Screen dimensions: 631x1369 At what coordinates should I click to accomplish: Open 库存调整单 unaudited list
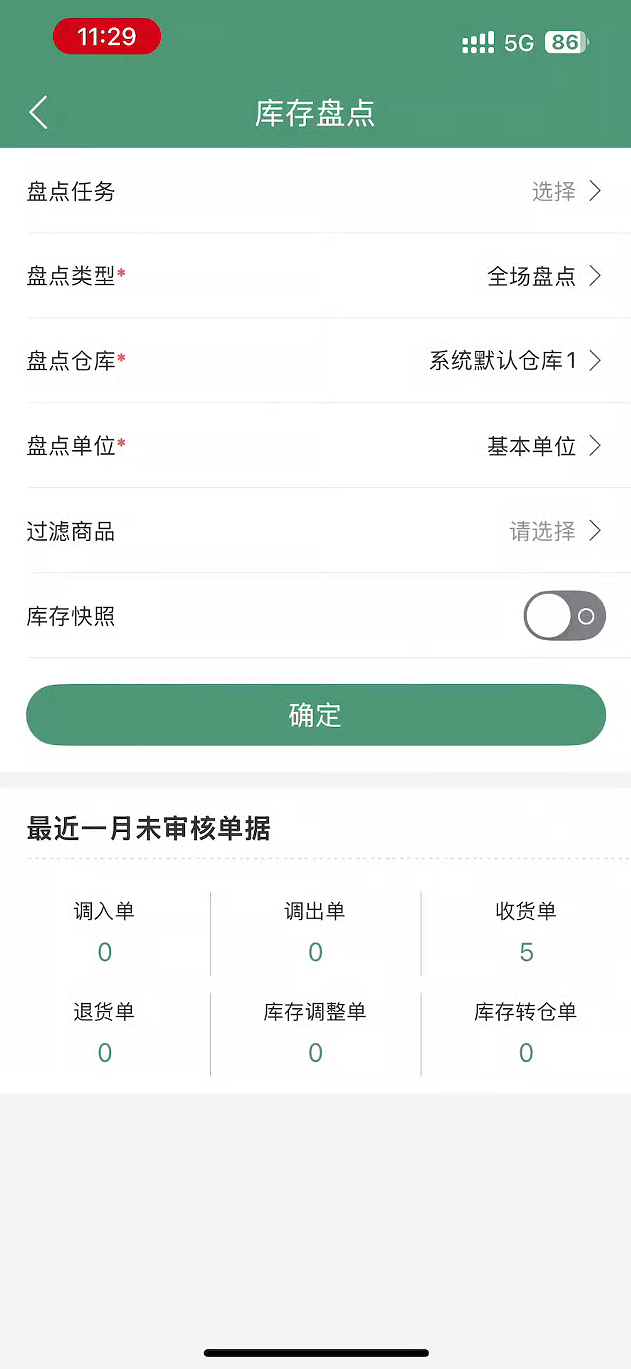(x=315, y=1033)
